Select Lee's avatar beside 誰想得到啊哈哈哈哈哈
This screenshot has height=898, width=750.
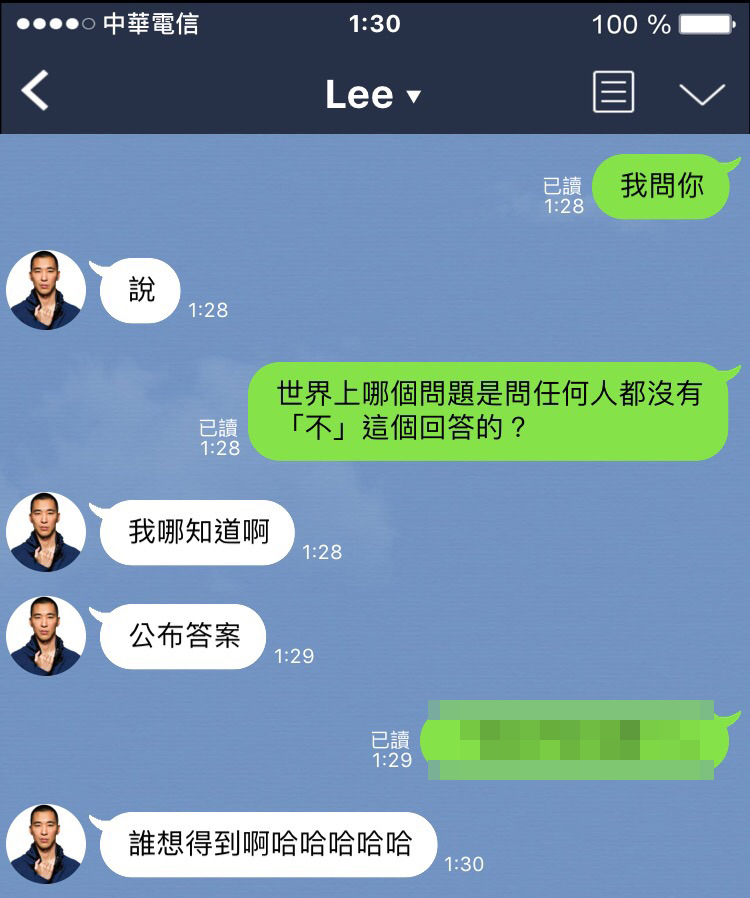pyautogui.click(x=46, y=844)
